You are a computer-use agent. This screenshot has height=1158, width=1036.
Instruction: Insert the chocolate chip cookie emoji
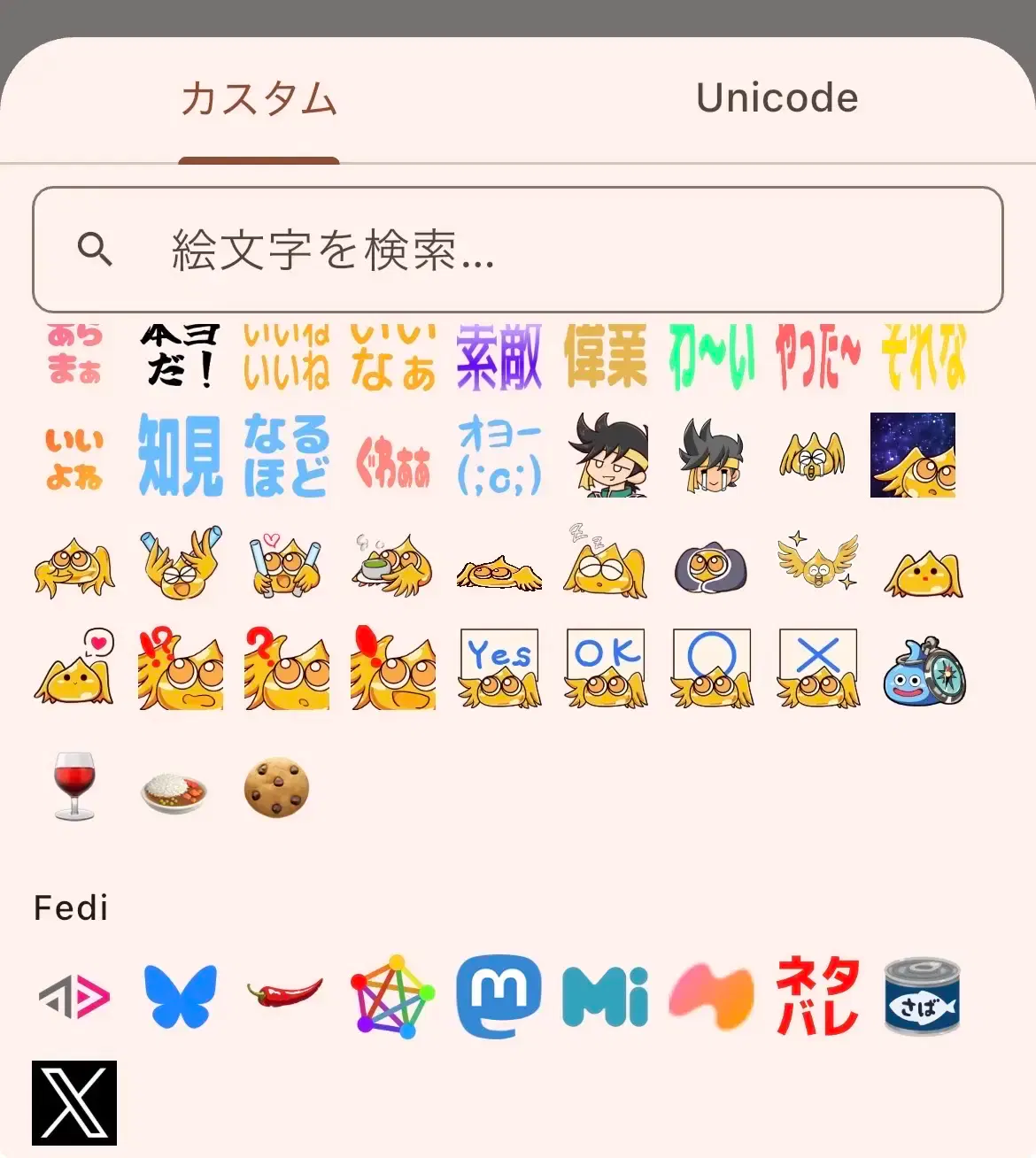pyautogui.click(x=276, y=786)
